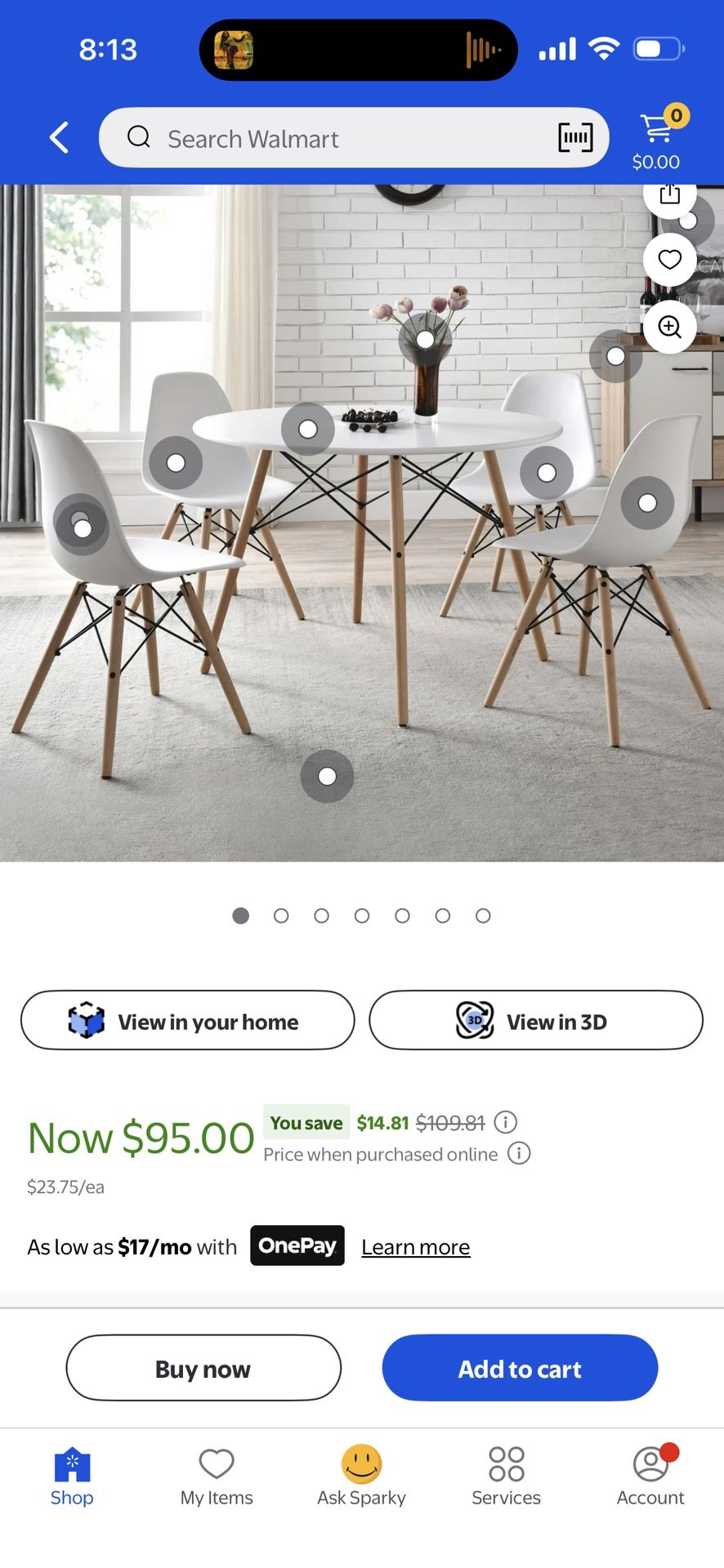Open the barcode scanner
Image resolution: width=724 pixels, height=1568 pixels.
(575, 138)
